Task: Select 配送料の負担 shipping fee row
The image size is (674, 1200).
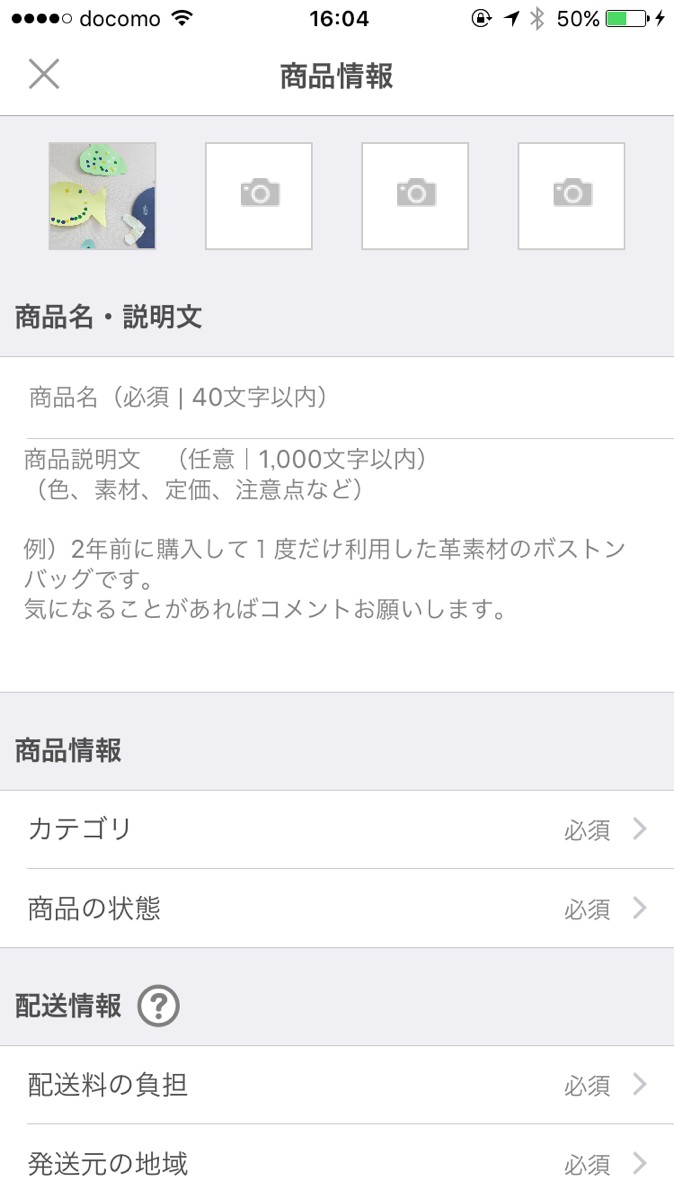Action: click(x=337, y=1085)
